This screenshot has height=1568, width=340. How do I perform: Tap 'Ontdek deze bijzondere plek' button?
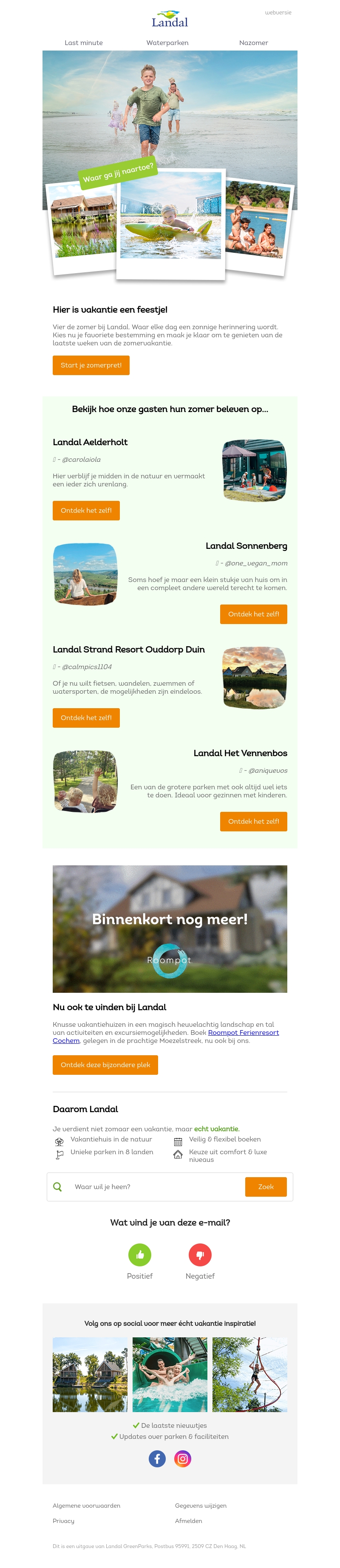coord(105,1065)
